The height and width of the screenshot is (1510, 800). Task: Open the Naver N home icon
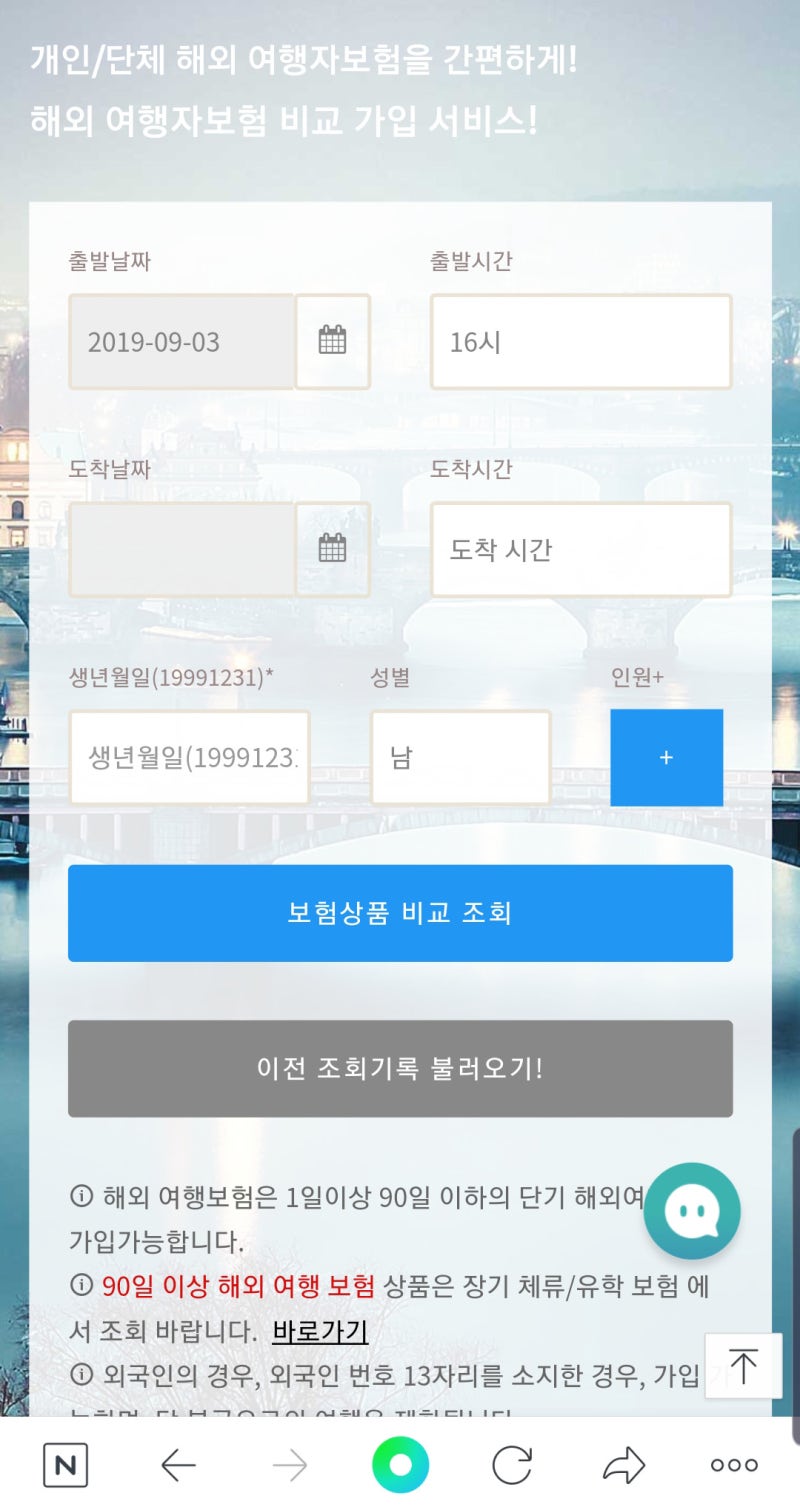coord(65,1466)
